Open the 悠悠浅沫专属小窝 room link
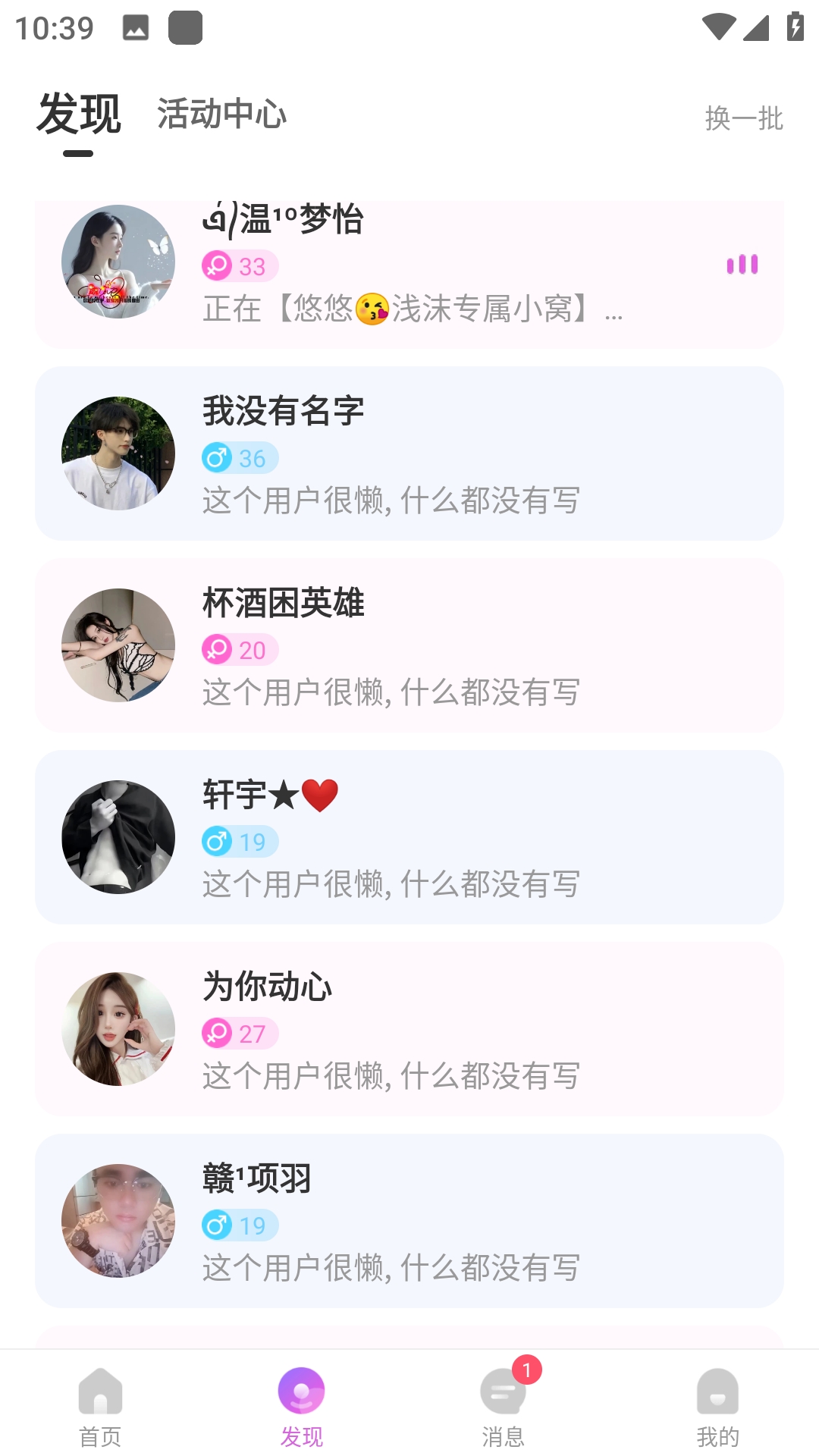The height and width of the screenshot is (1456, 819). coord(413,310)
